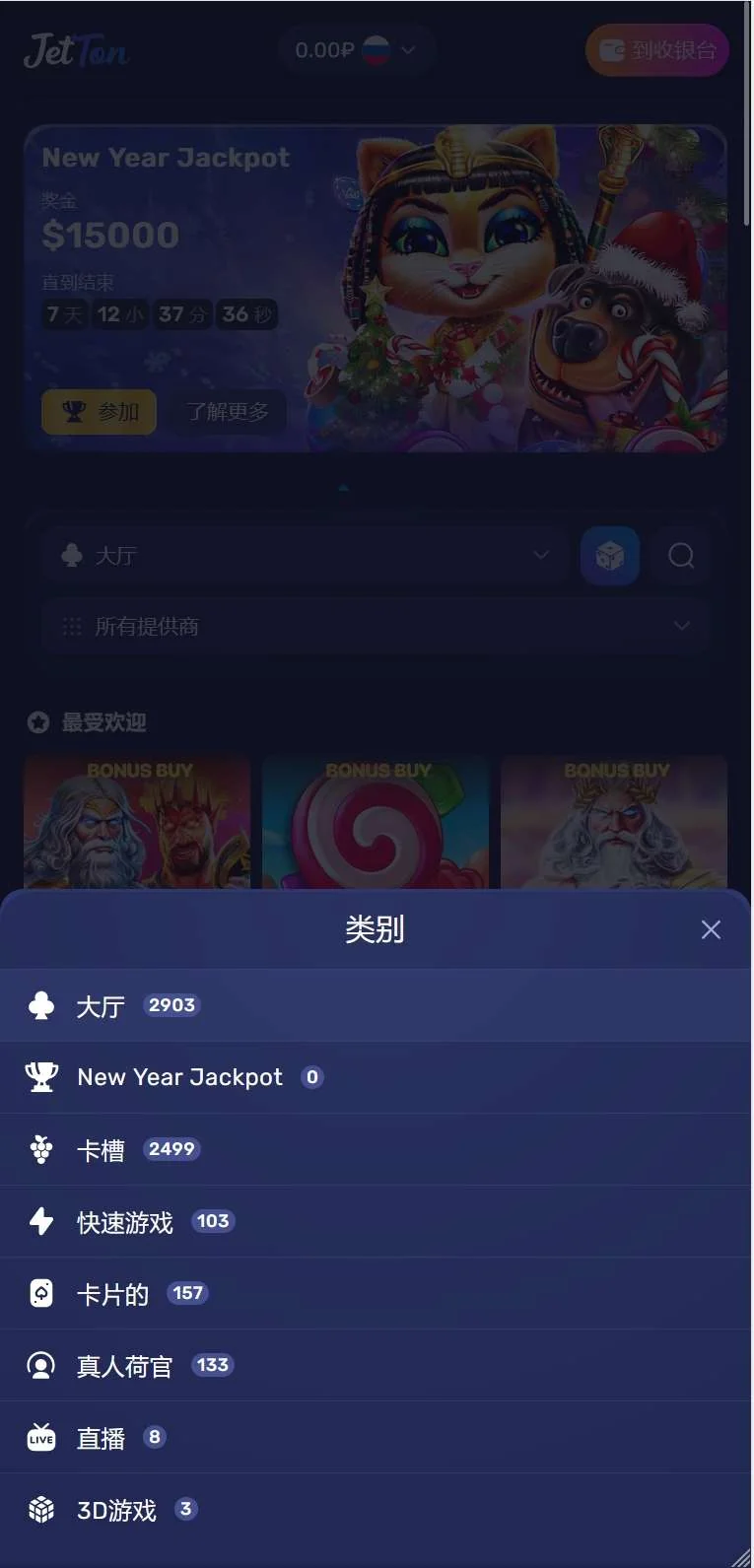Image resolution: width=754 pixels, height=1568 pixels.
Task: Close the 类别 category sheet
Action: [x=711, y=929]
